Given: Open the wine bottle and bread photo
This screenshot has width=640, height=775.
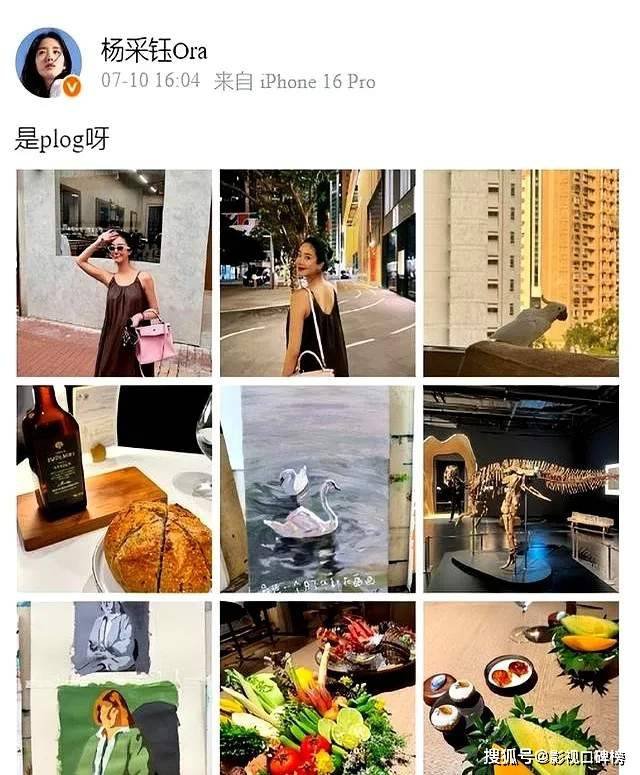Looking at the screenshot, I should [114, 488].
